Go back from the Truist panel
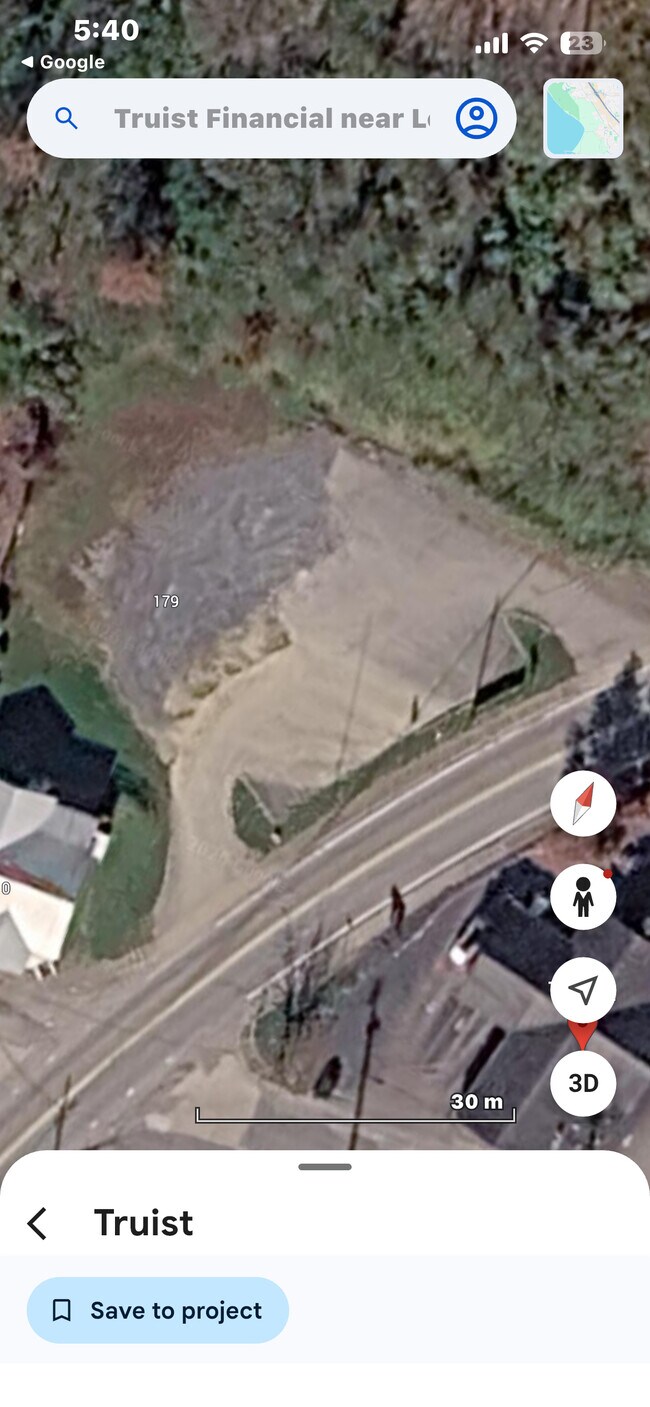650x1407 pixels. coord(38,1223)
